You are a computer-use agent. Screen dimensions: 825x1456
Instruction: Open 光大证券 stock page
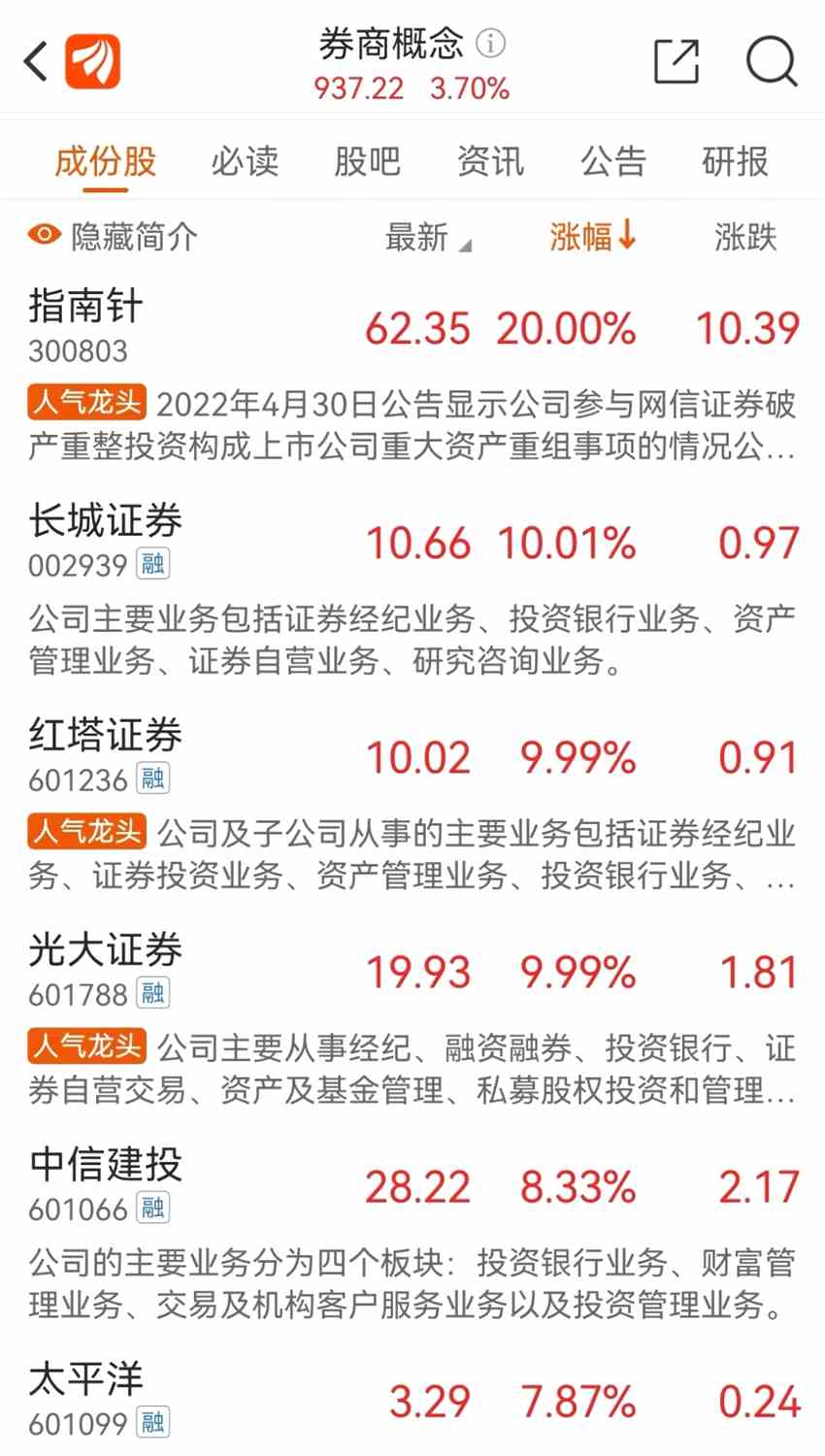click(105, 951)
